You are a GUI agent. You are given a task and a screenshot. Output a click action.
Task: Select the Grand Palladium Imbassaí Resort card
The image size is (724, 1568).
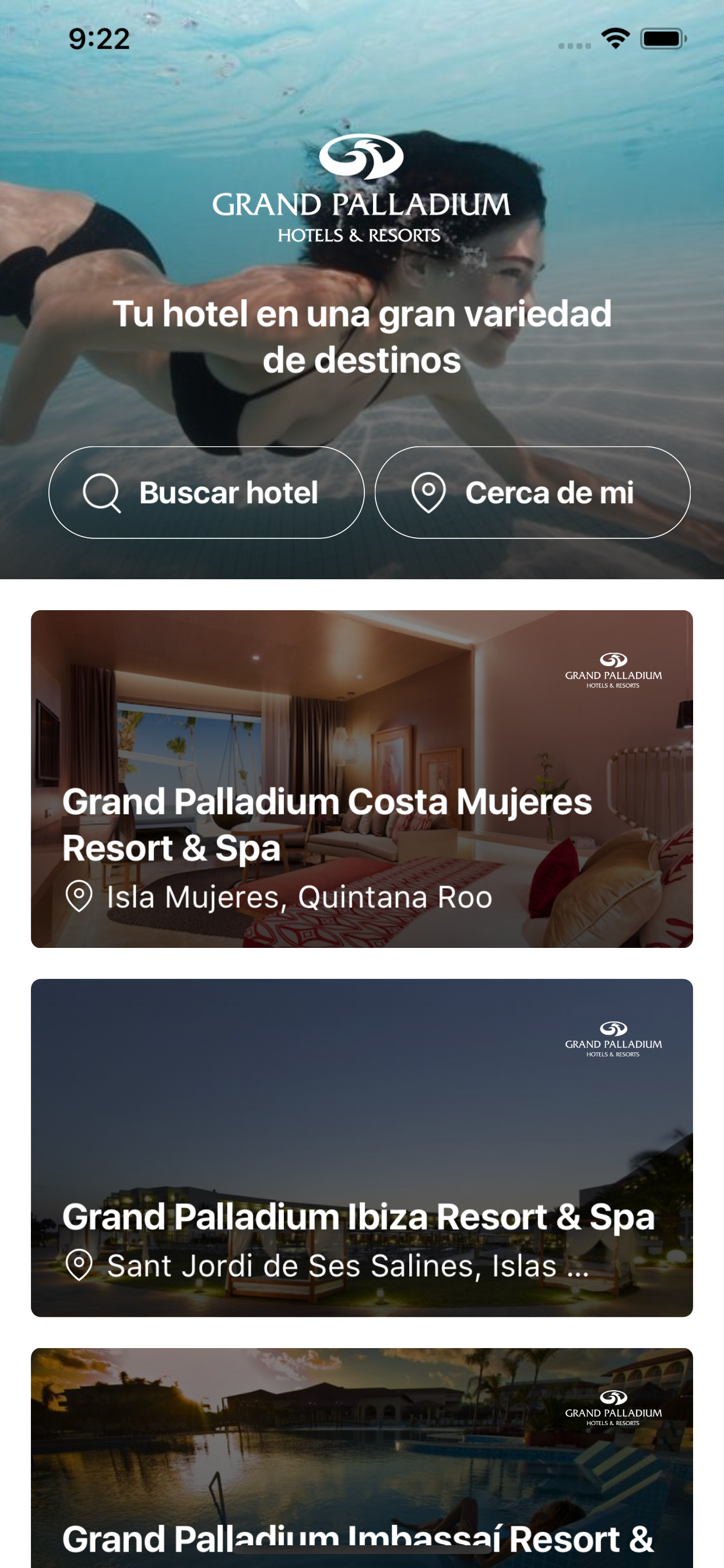pyautogui.click(x=361, y=1461)
